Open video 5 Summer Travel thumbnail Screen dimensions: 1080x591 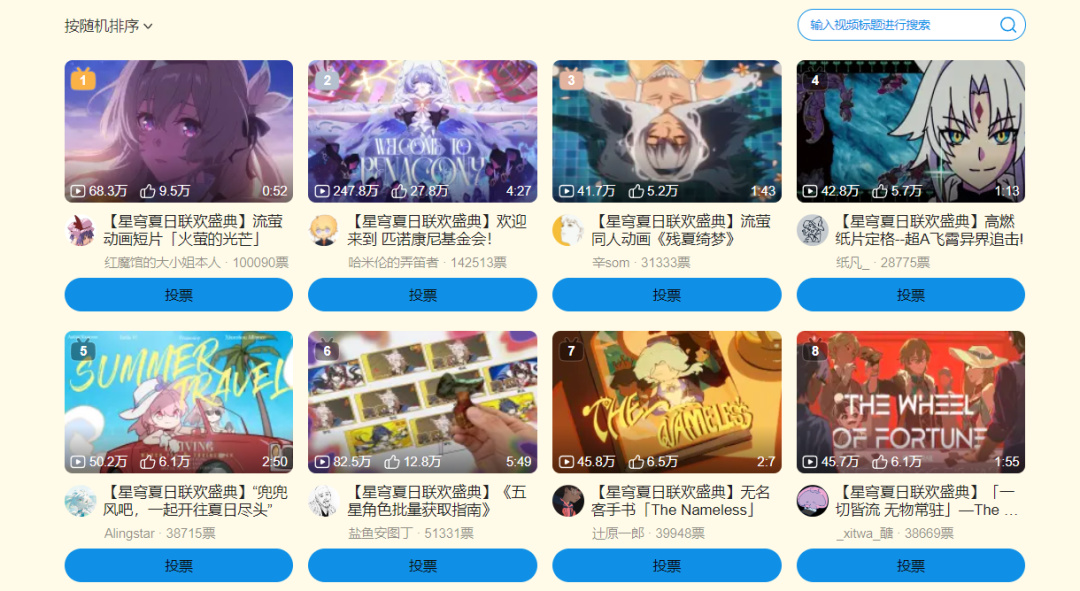pyautogui.click(x=179, y=401)
